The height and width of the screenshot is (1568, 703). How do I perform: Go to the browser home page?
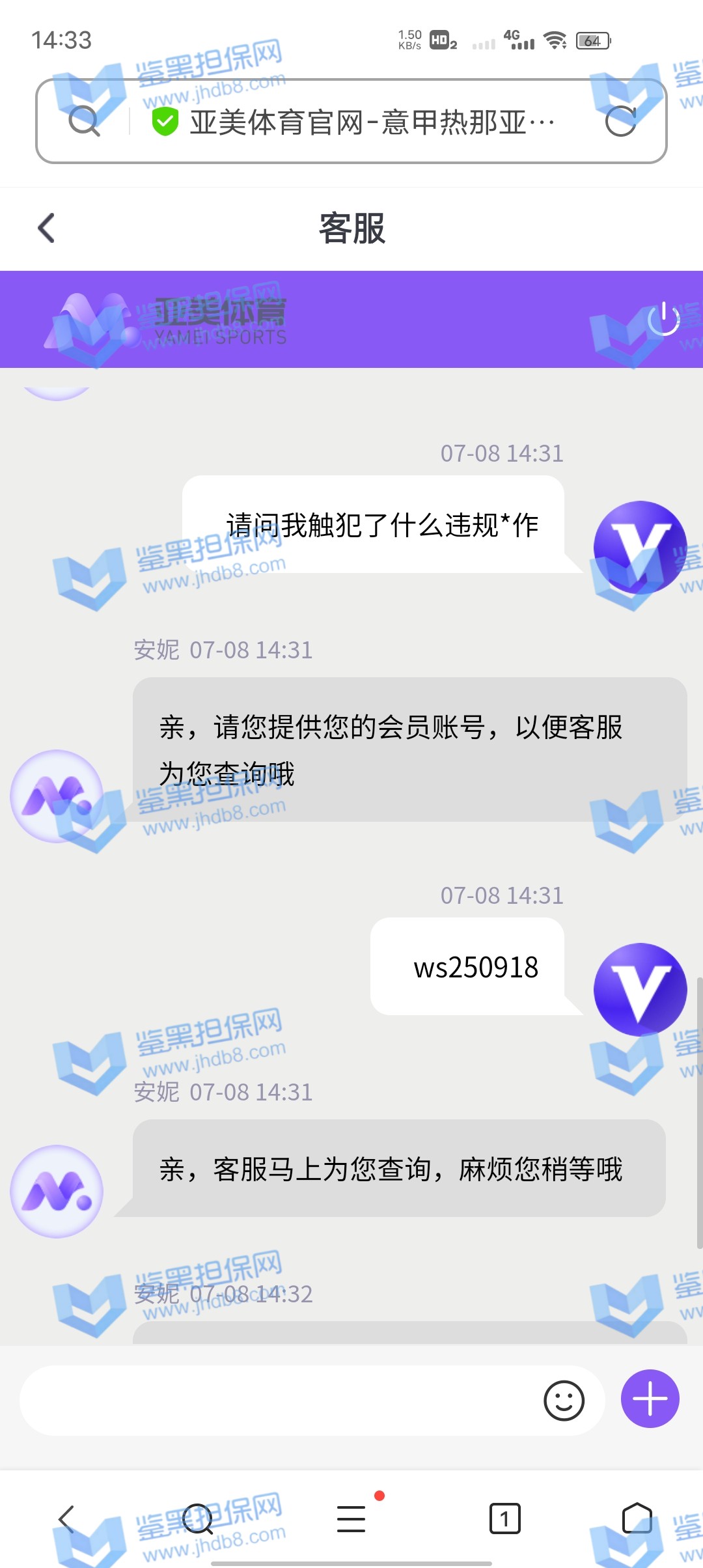coord(637,1519)
